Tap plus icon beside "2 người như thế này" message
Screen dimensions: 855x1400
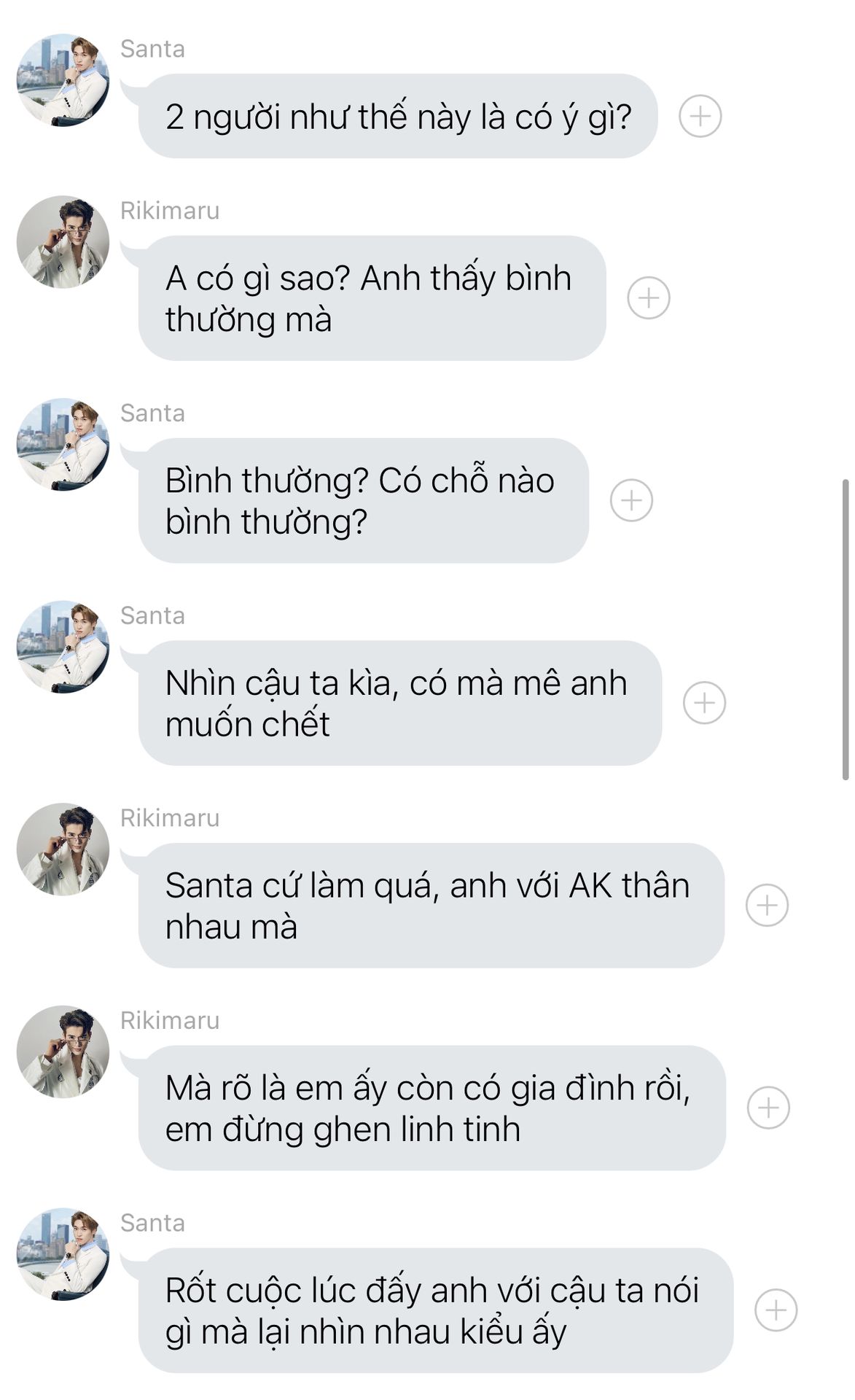tap(700, 116)
